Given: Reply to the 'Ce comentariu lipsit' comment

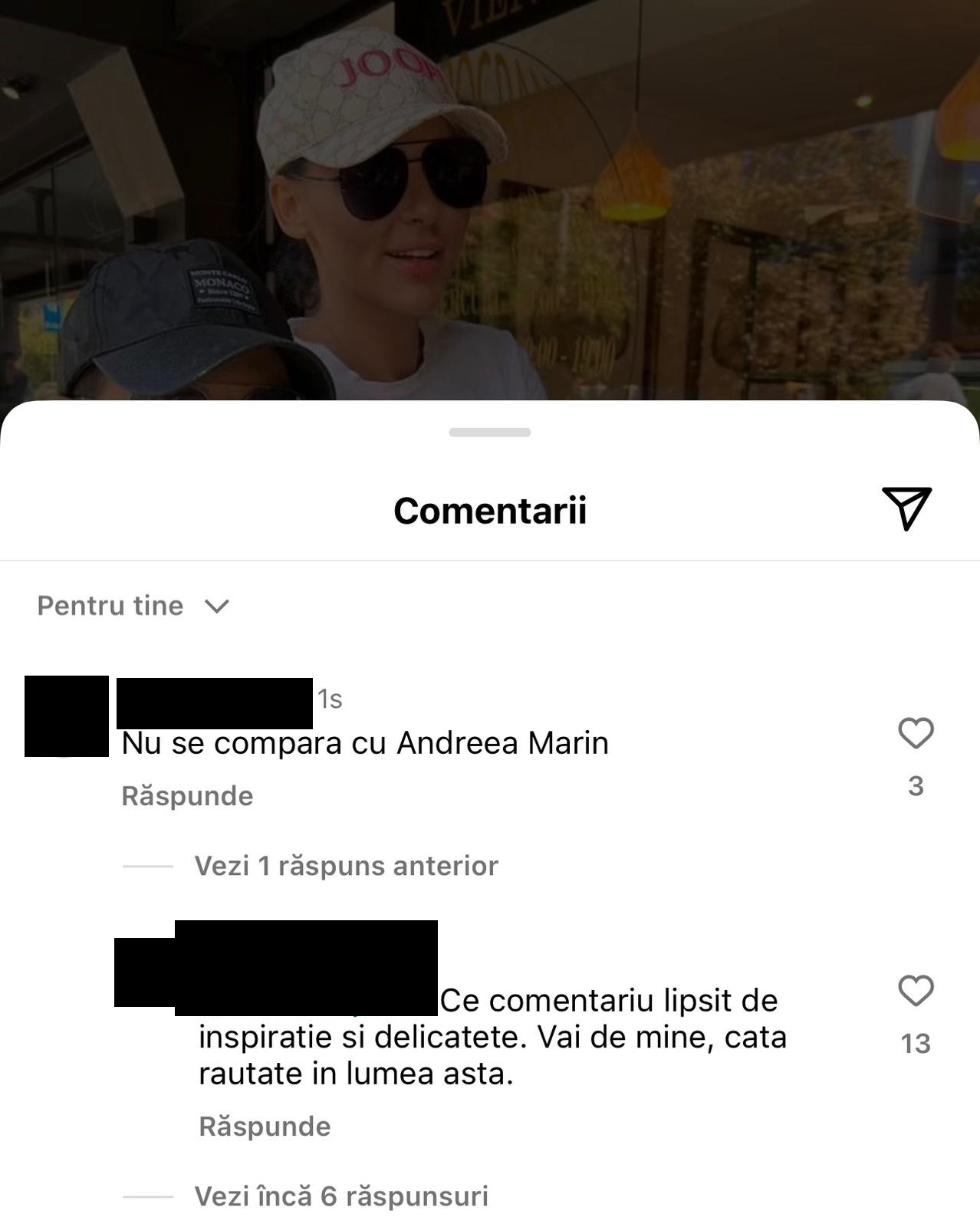Looking at the screenshot, I should tap(265, 1127).
